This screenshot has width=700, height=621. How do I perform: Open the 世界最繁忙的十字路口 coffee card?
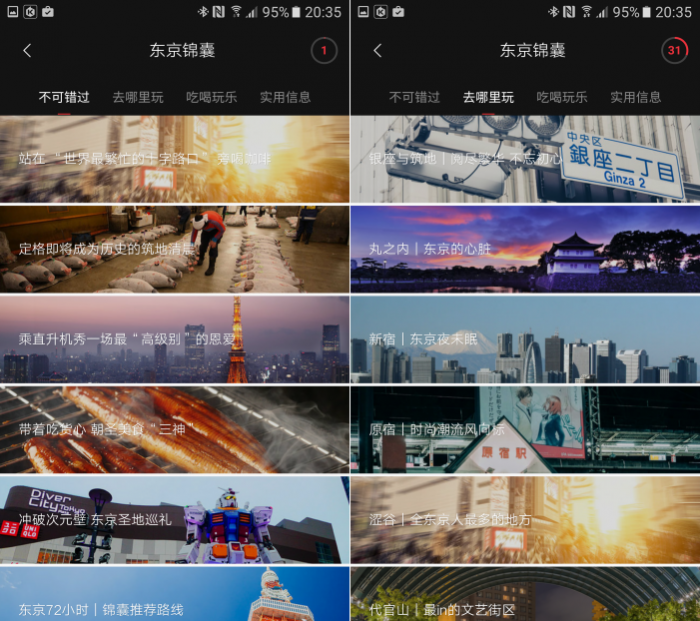tap(175, 159)
